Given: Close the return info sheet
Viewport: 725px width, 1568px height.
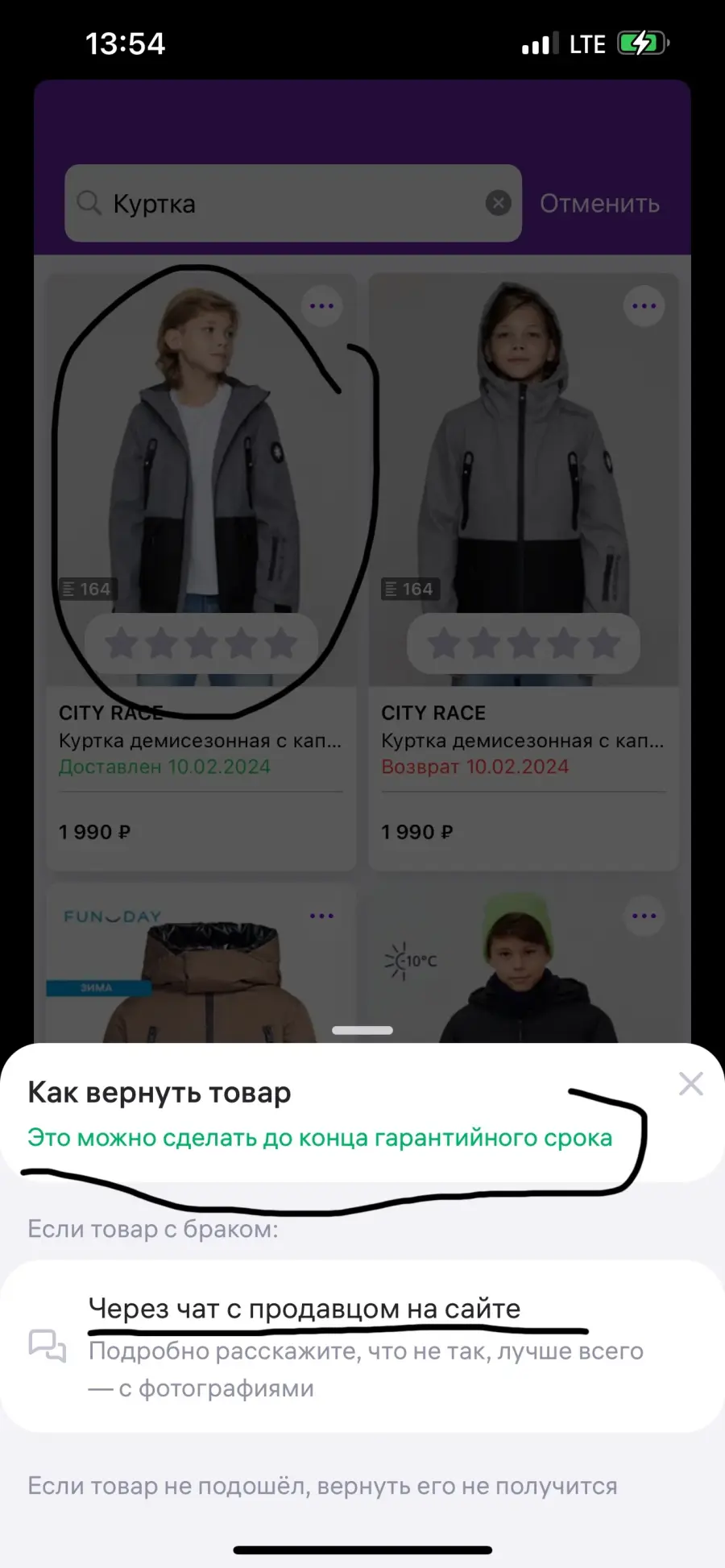Looking at the screenshot, I should (690, 1084).
